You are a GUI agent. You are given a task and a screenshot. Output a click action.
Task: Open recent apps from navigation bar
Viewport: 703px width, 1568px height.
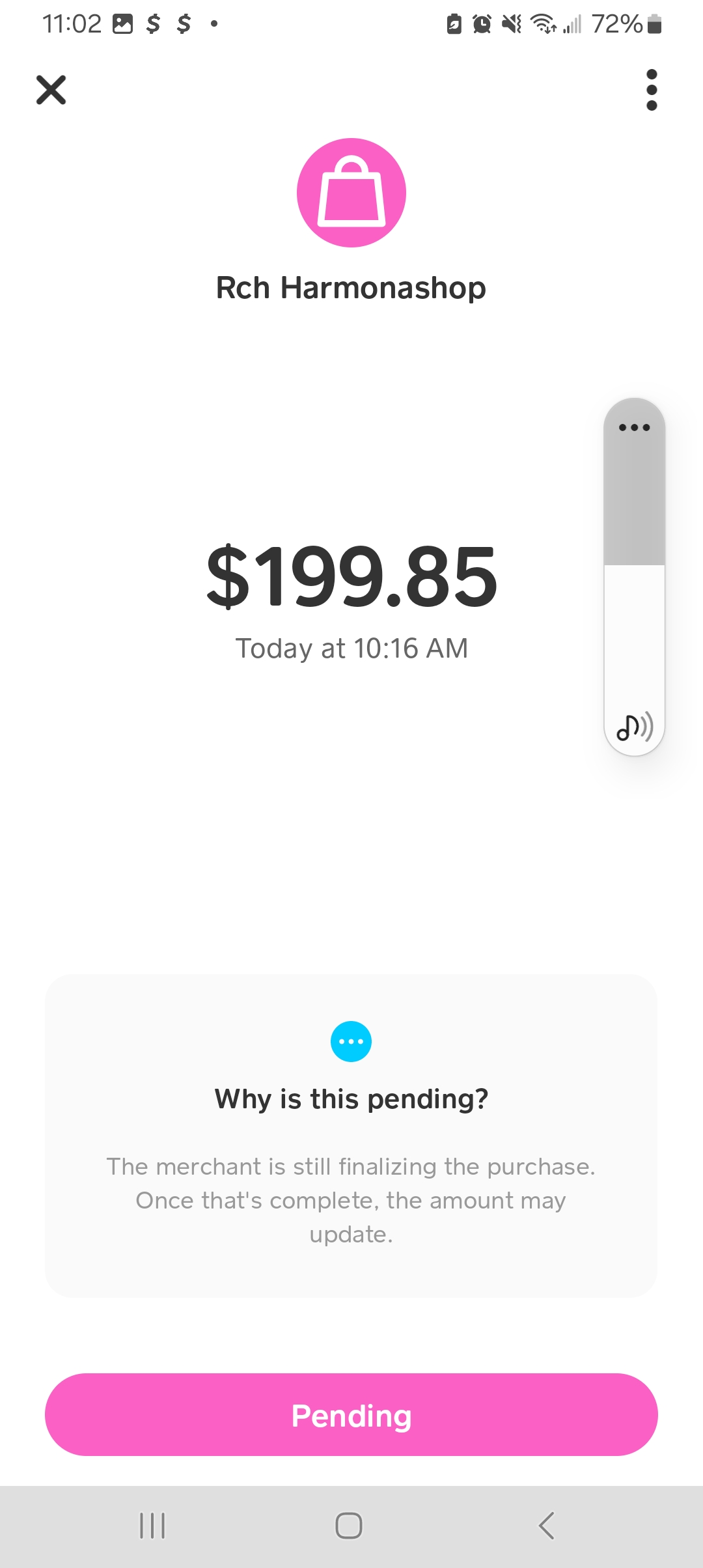(x=152, y=1525)
